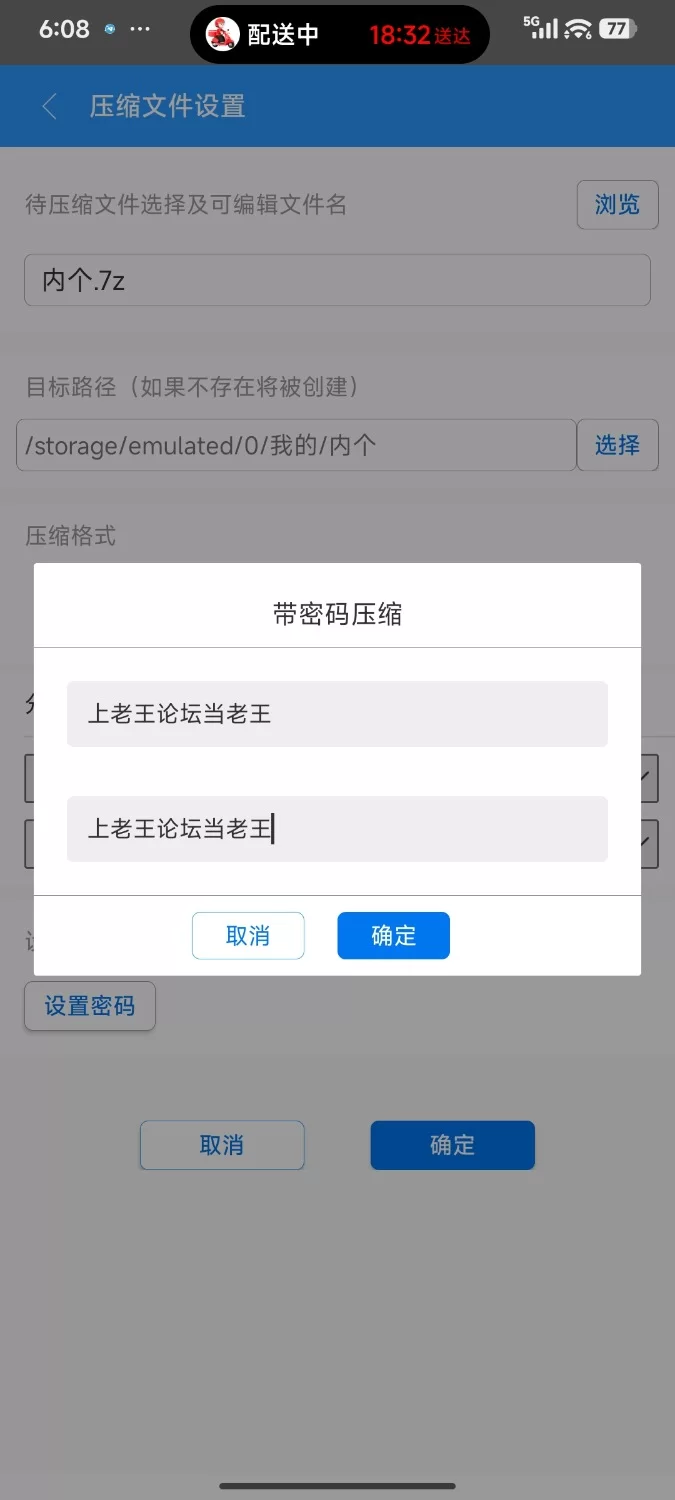Tap bottom 确定 to start compression

pos(452,1145)
